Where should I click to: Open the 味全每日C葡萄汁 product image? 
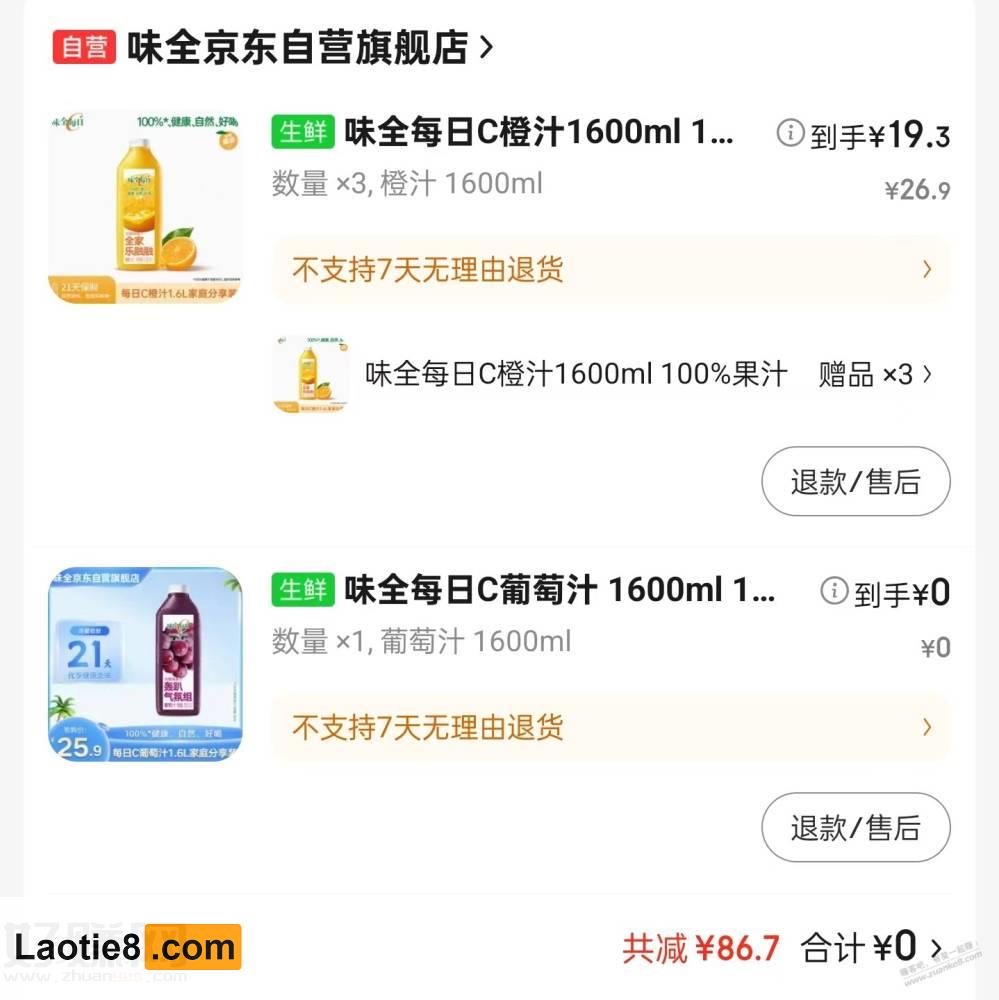tap(146, 665)
